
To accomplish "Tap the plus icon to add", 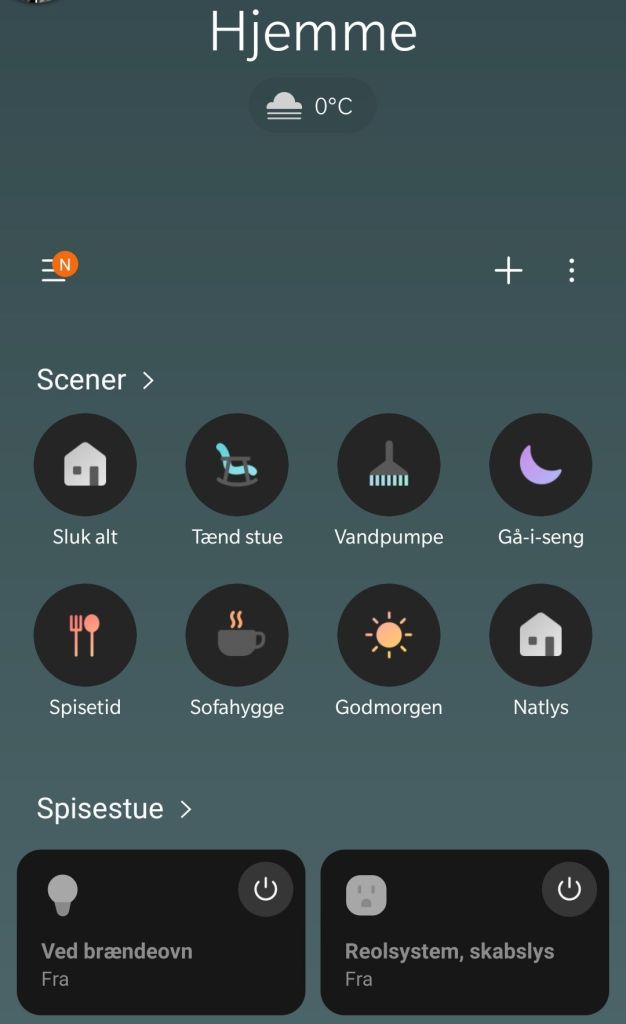I will pos(508,270).
